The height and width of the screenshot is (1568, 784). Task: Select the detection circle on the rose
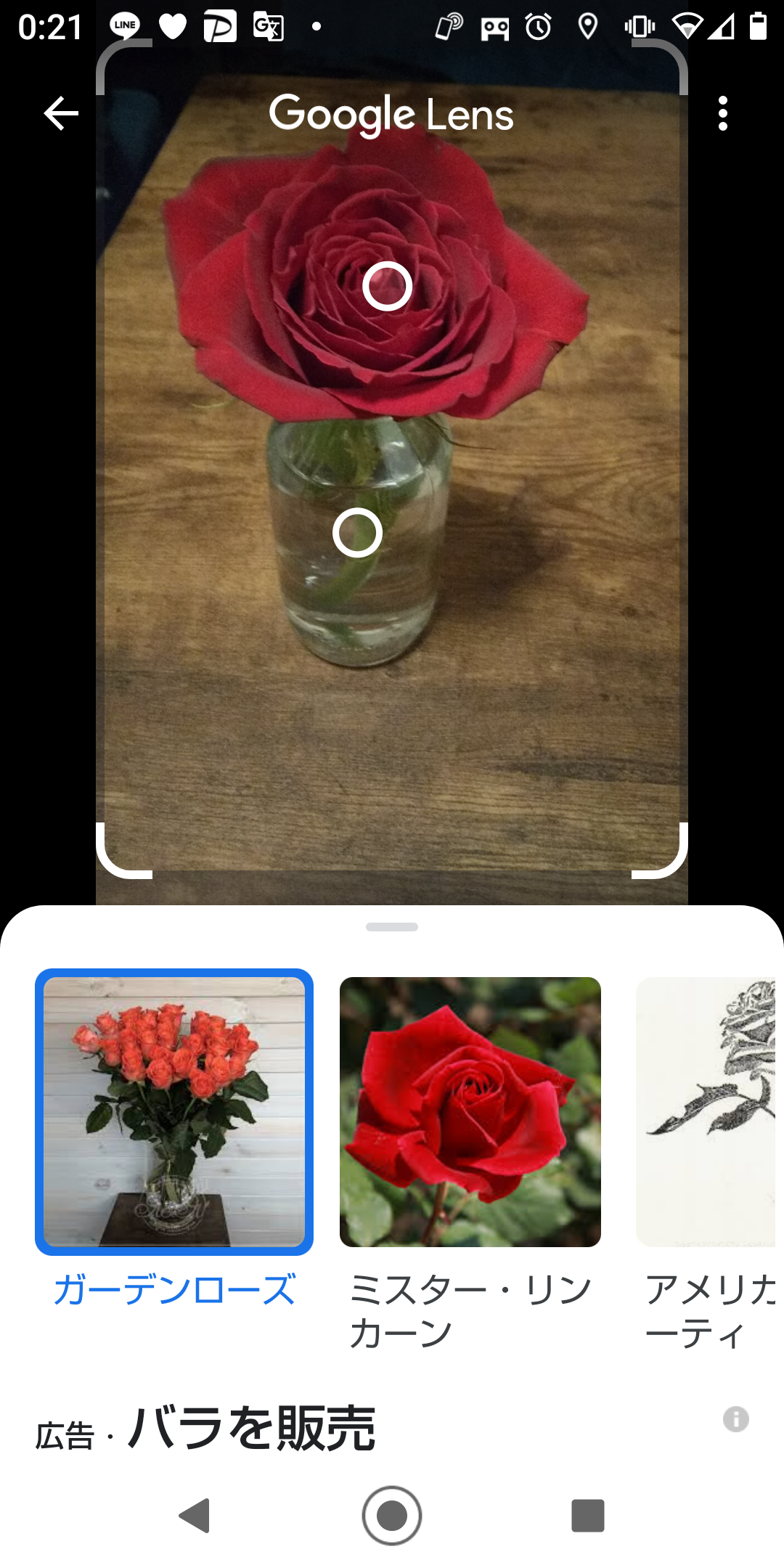[387, 286]
